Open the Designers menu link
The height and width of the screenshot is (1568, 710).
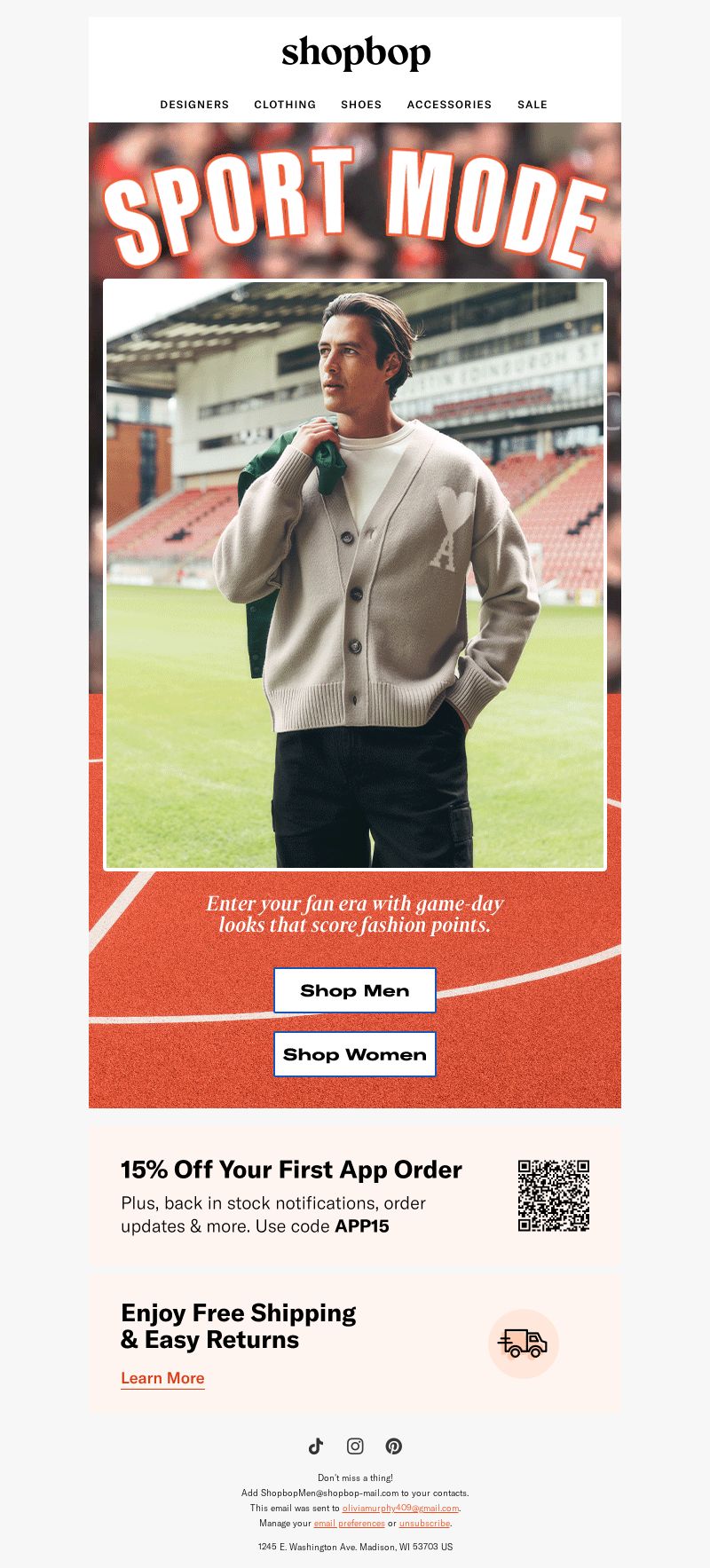[x=194, y=105]
